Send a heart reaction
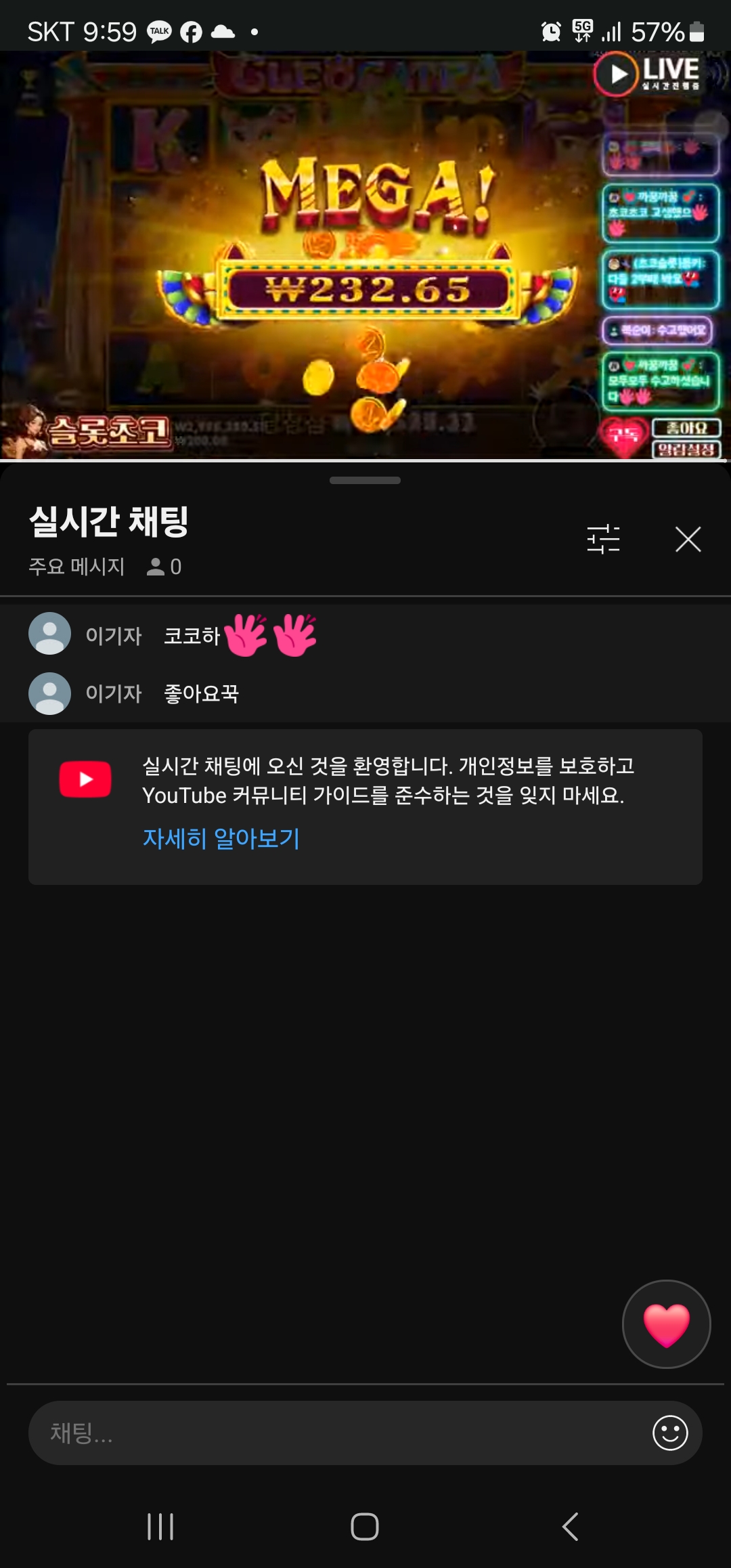 click(666, 1324)
